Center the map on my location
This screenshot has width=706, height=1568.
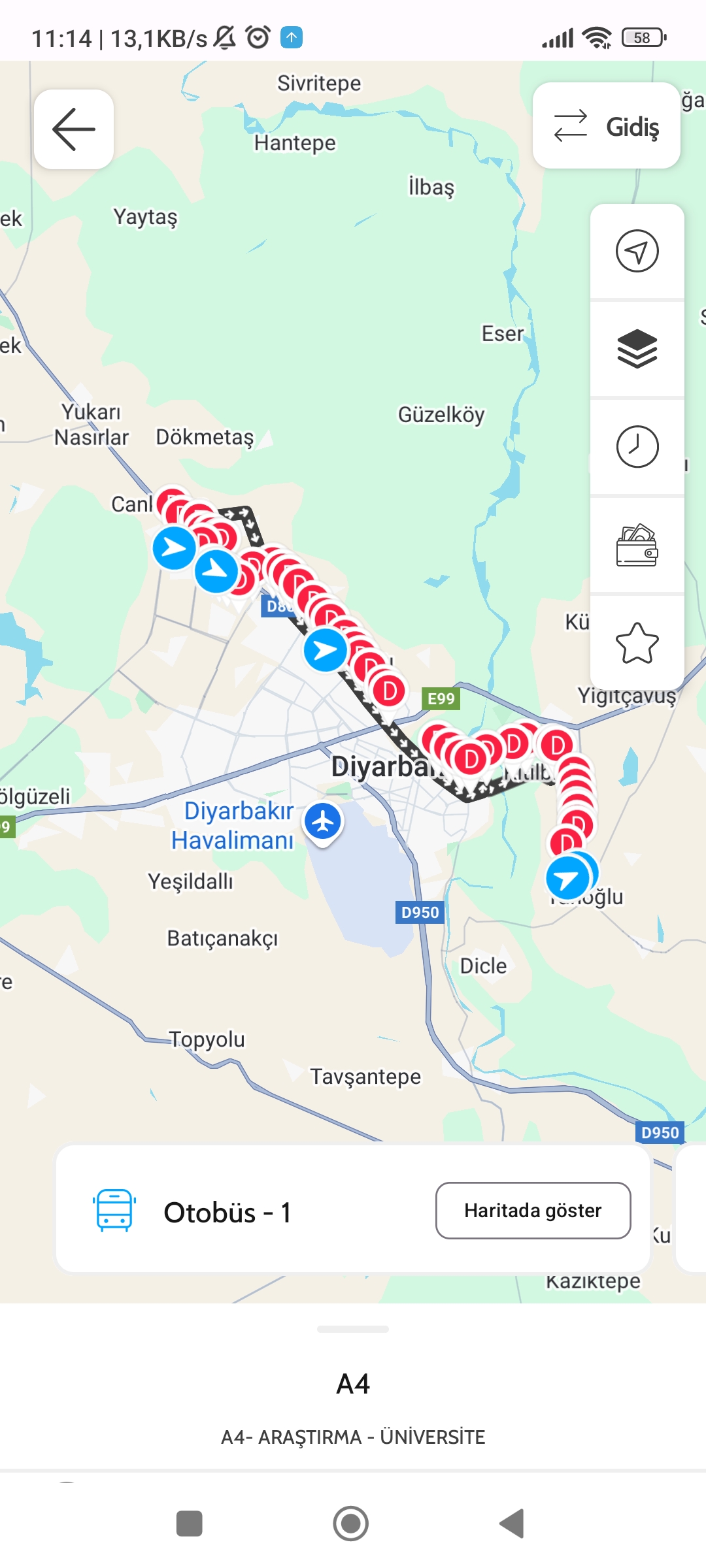coord(637,251)
